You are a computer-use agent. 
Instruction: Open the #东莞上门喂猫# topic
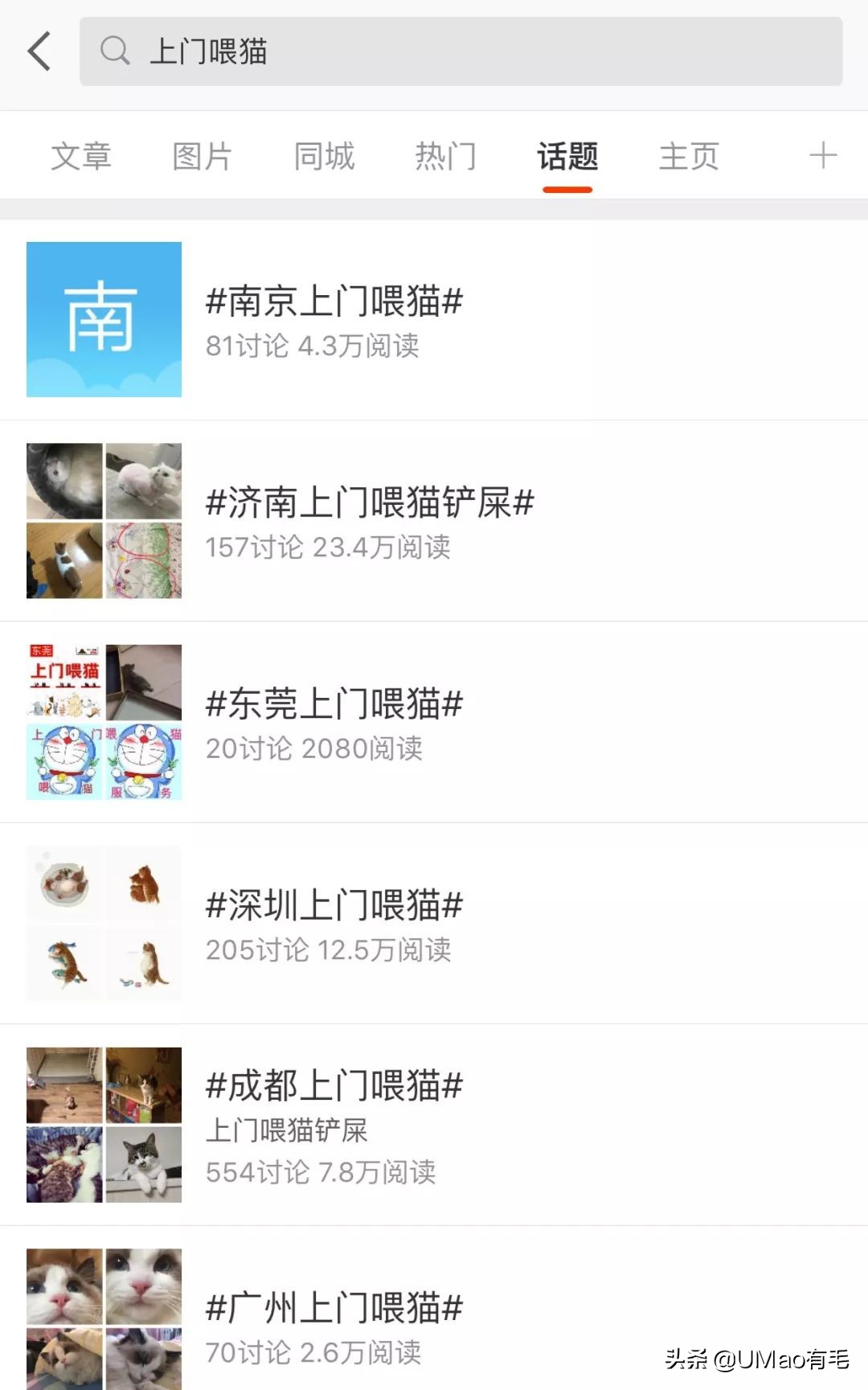(335, 705)
